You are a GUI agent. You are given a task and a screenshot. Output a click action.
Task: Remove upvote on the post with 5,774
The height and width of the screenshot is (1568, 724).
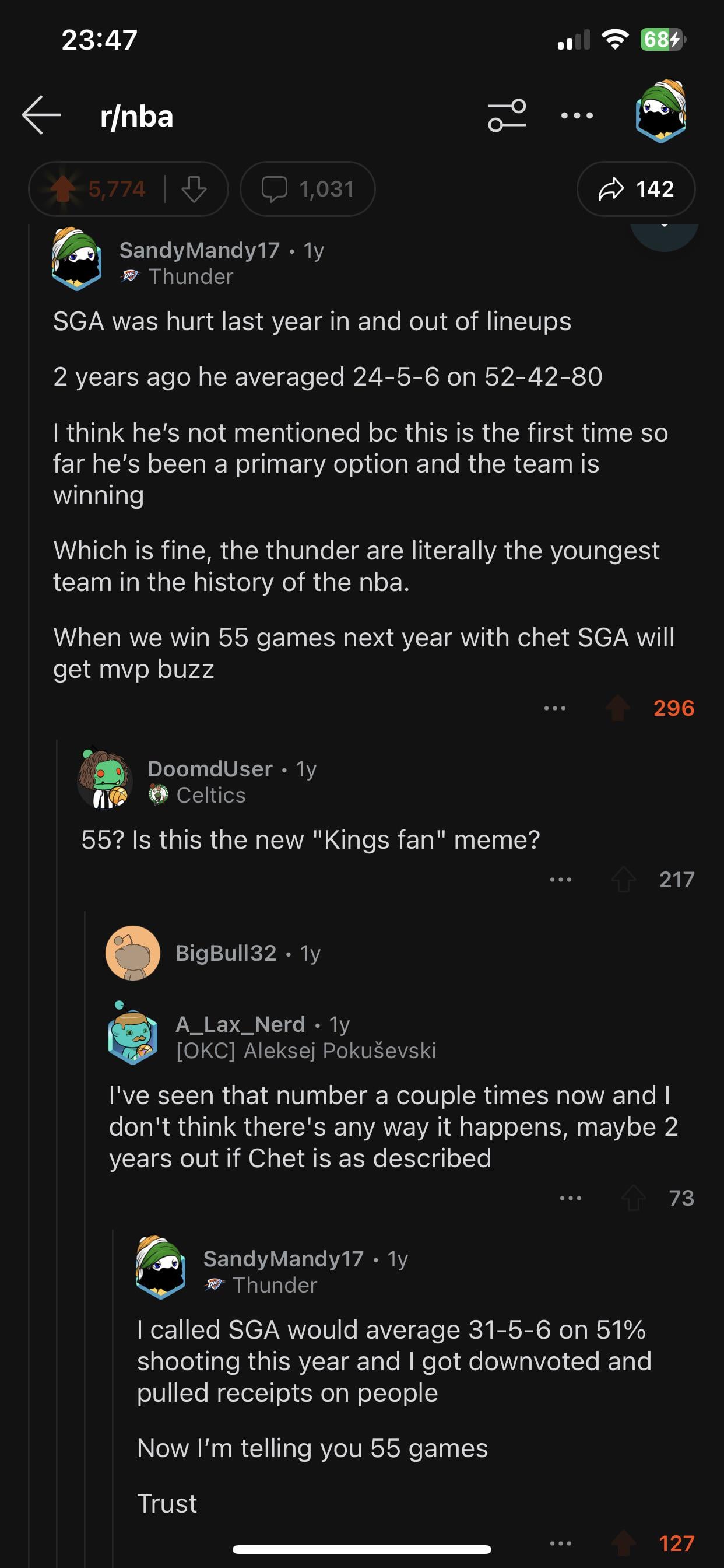pos(63,190)
